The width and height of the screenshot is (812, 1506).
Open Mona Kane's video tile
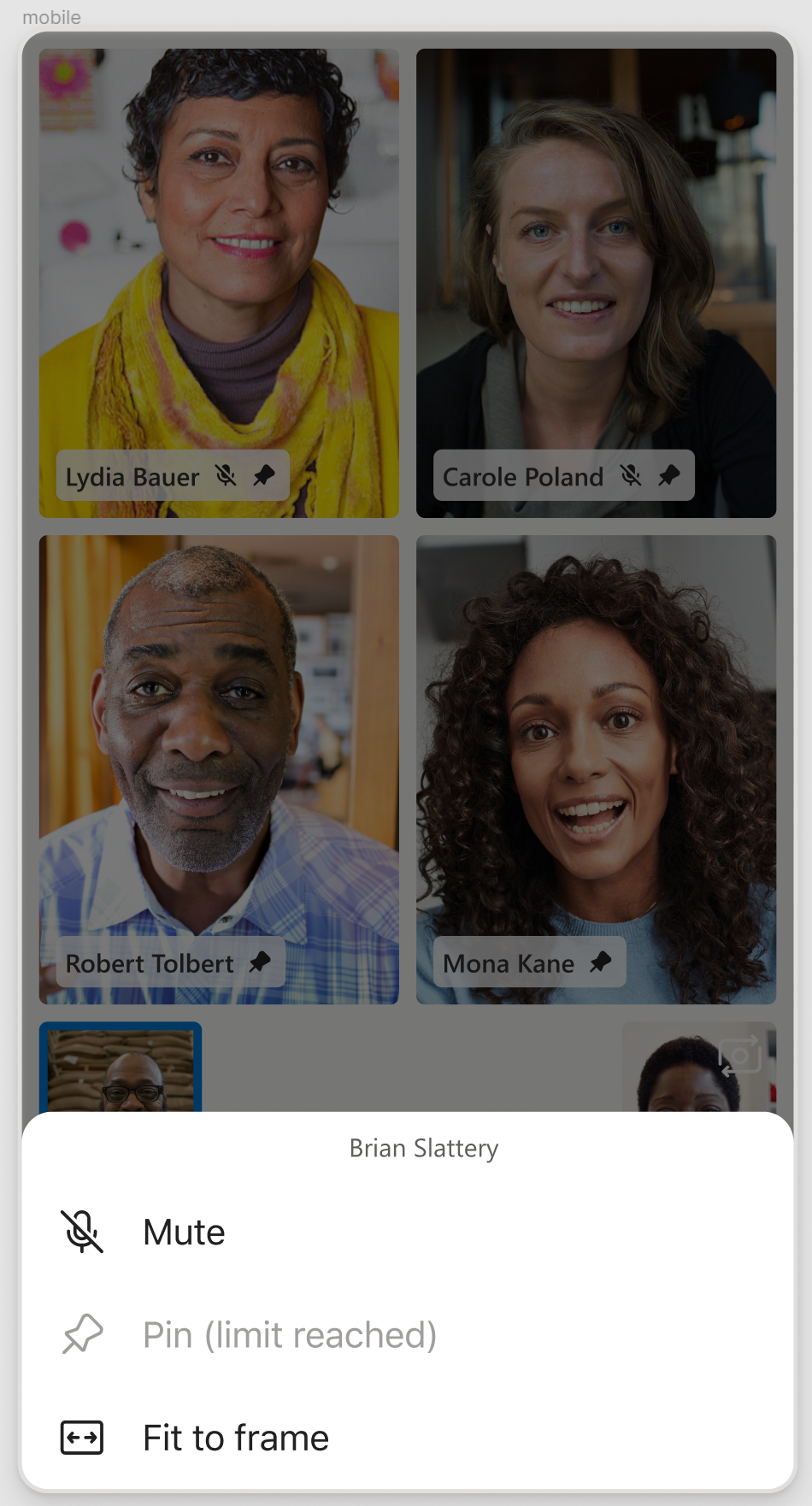596,769
